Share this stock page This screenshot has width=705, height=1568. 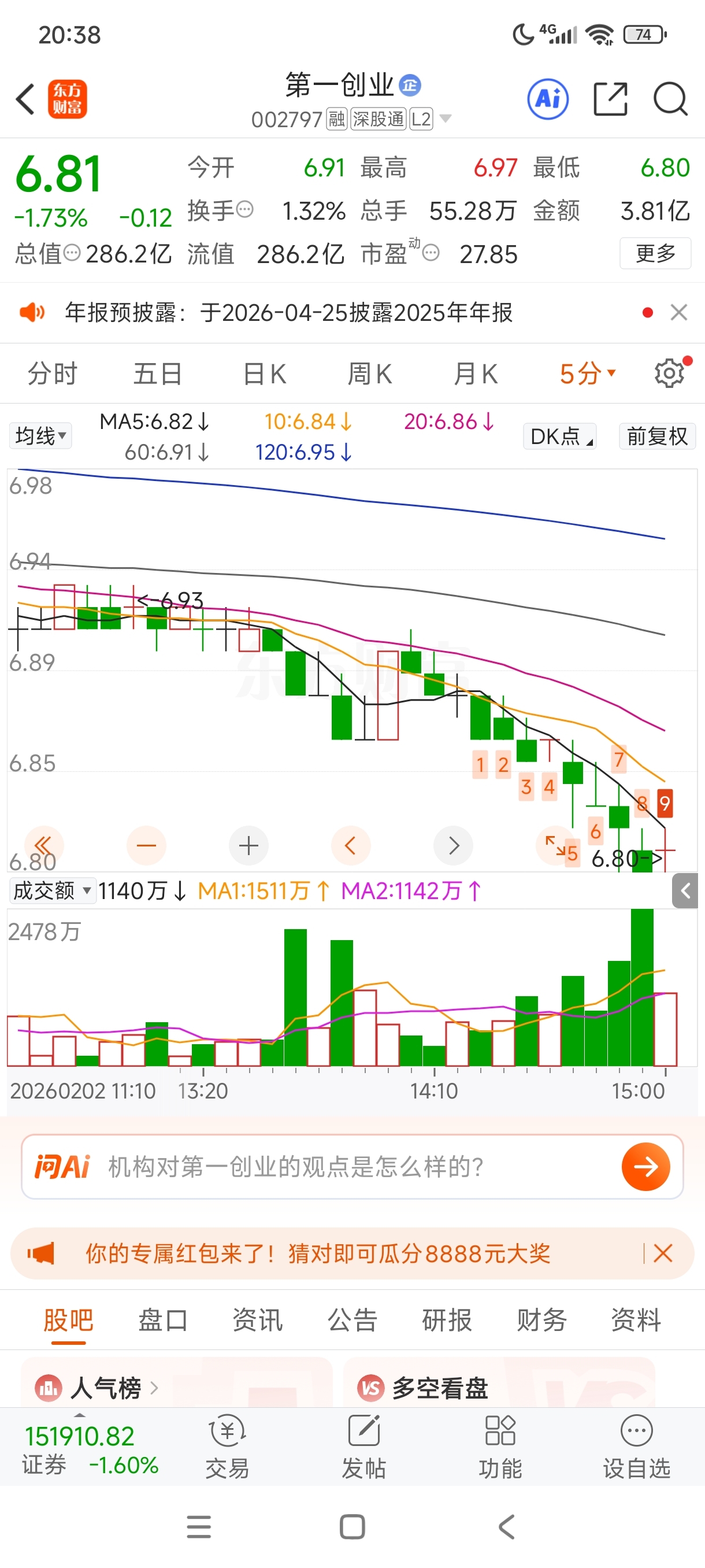click(x=610, y=99)
